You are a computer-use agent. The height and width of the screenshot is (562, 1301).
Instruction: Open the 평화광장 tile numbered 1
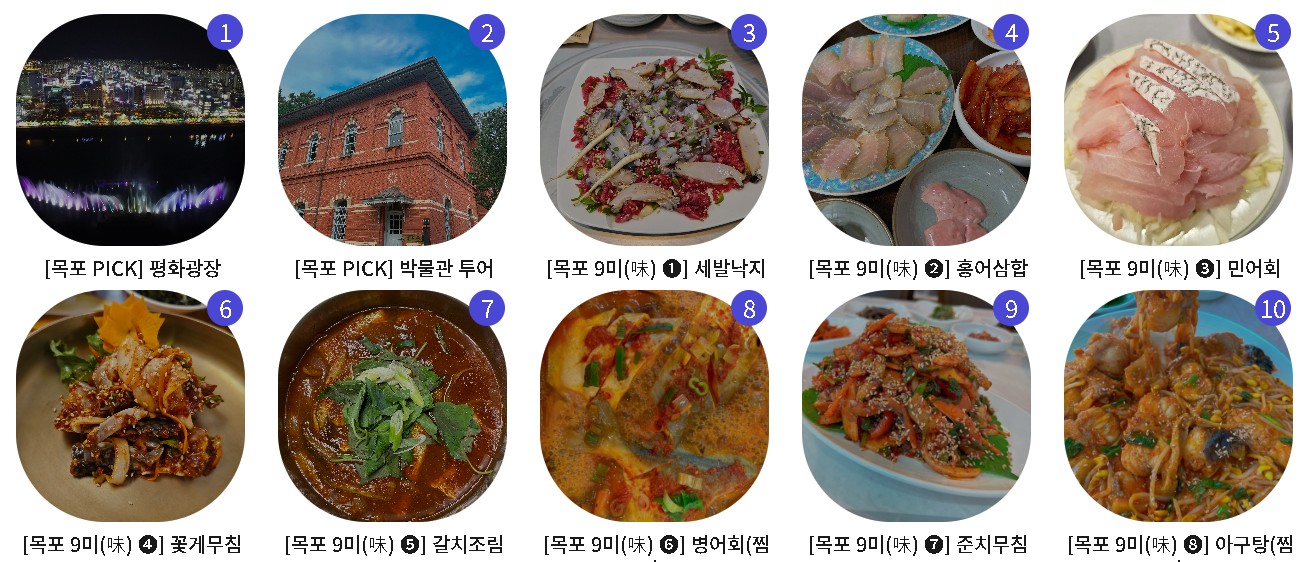coord(131,130)
